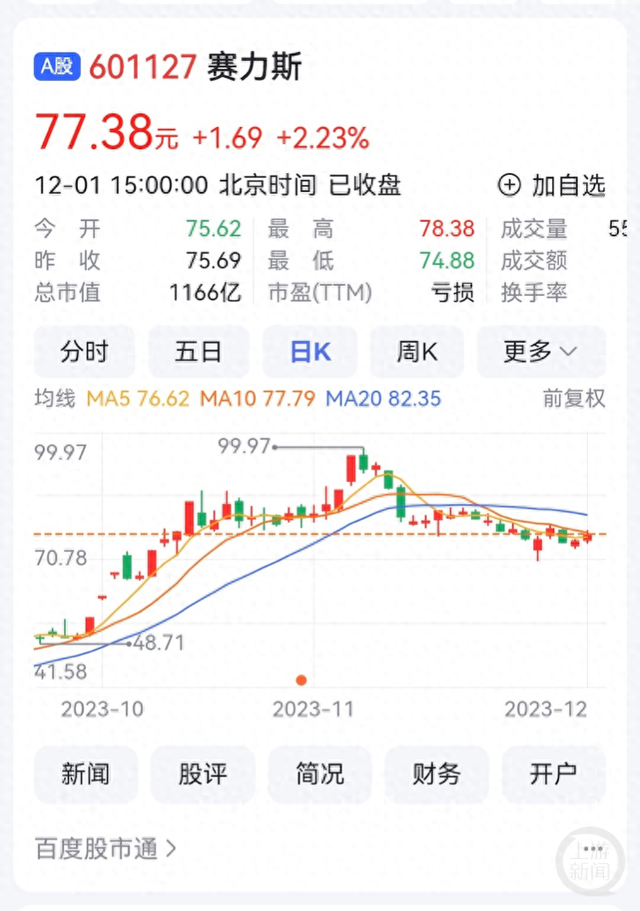Check the 财务 financials section
The height and width of the screenshot is (911, 640).
pos(437,774)
